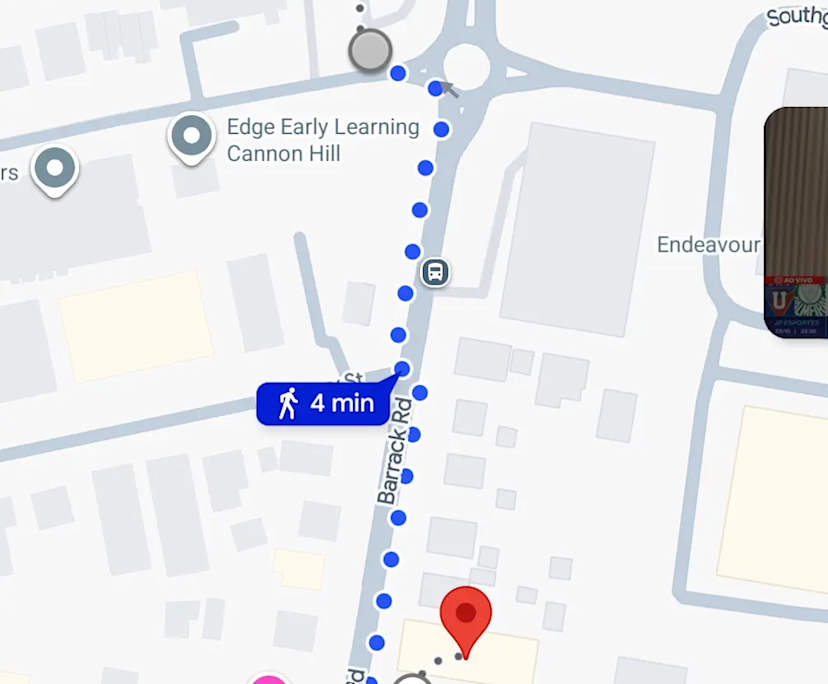This screenshot has height=684, width=828.
Task: Tap the grey route start point marker
Action: click(x=370, y=49)
